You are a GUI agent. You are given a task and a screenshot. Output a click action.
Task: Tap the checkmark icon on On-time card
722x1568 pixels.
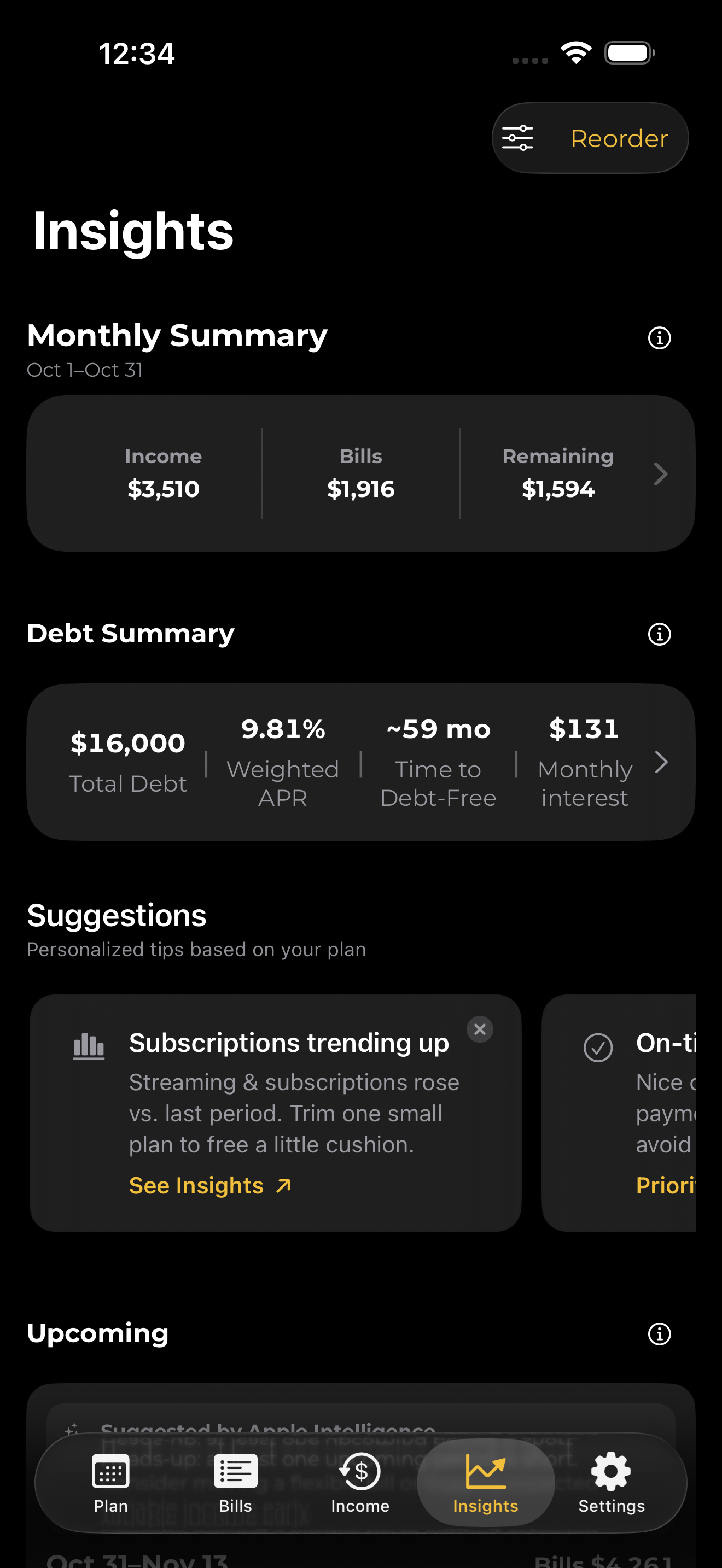599,1047
